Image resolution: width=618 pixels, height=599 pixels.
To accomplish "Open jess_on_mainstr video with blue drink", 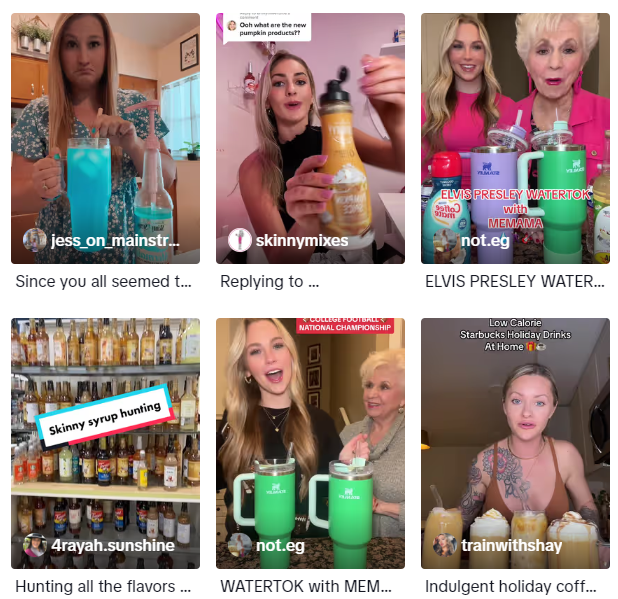I will 105,138.
